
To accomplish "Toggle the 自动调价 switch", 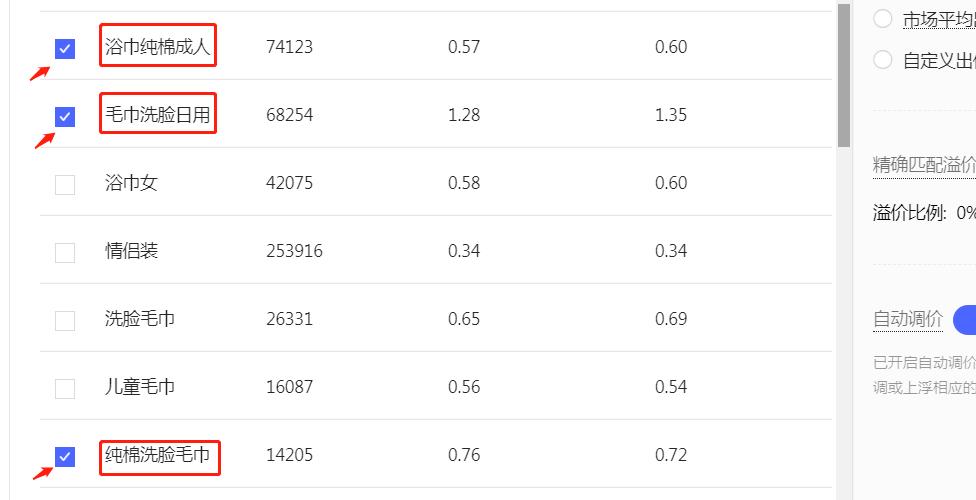I will [x=965, y=320].
